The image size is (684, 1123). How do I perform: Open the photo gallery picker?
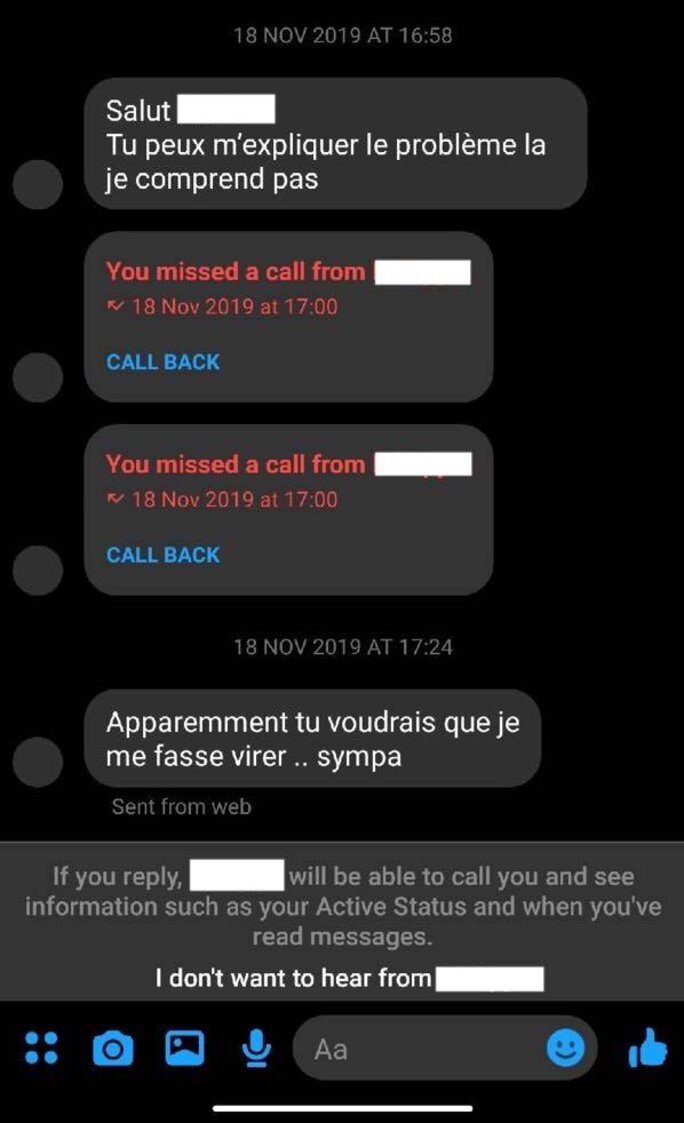point(184,1048)
